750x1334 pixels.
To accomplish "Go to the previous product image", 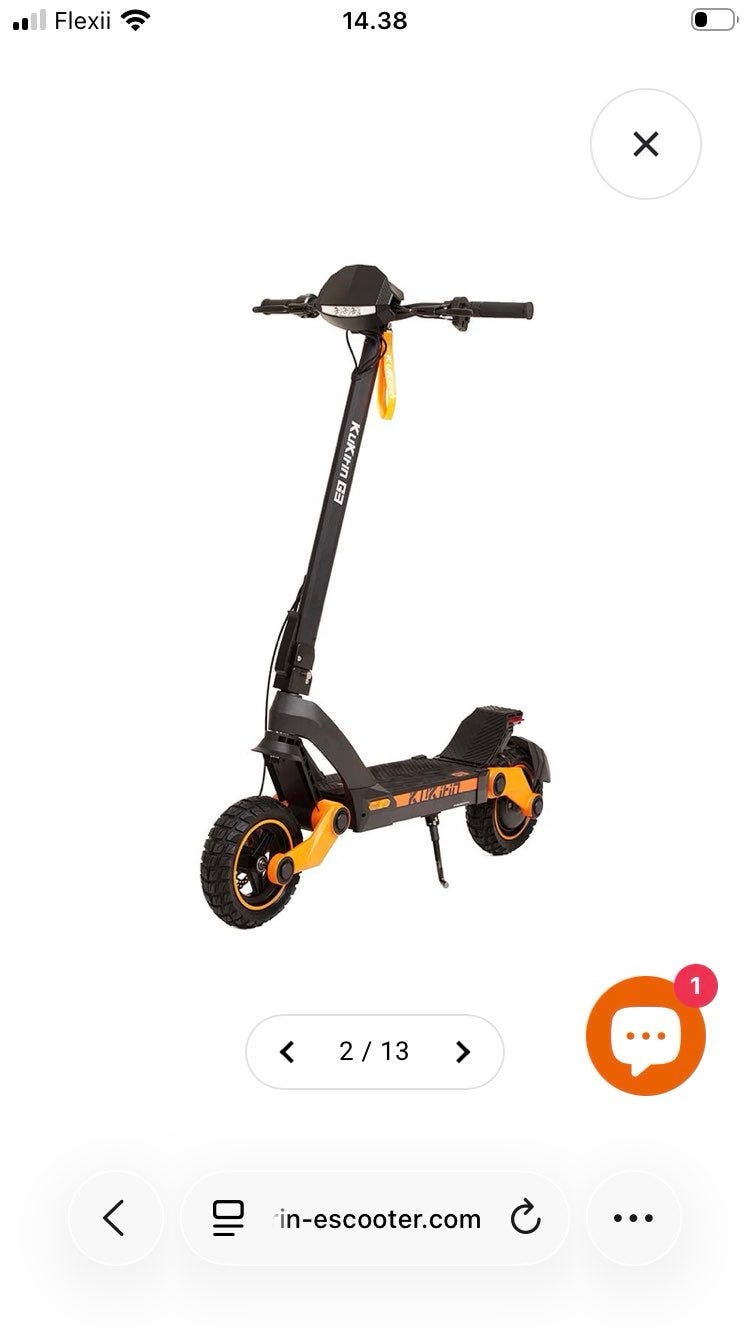I will pos(287,1052).
